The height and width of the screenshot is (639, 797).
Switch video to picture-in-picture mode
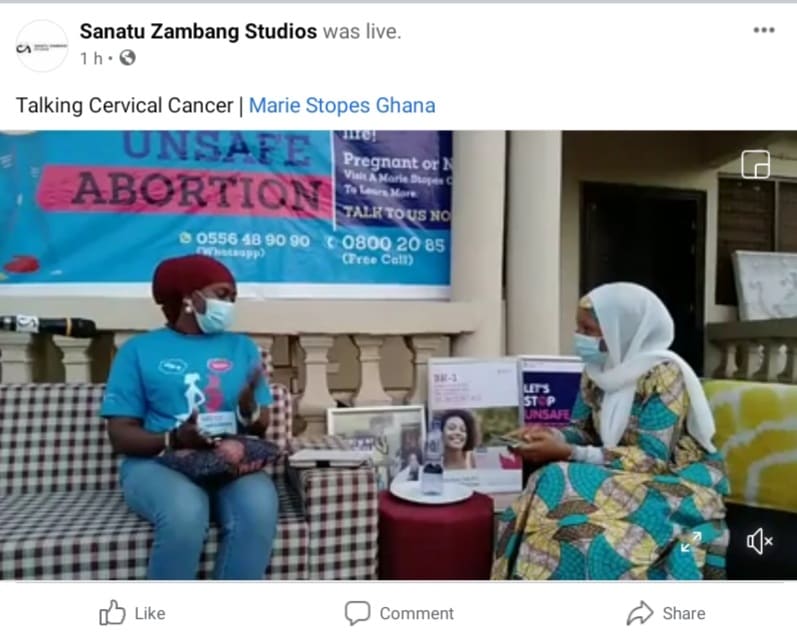pos(755,164)
